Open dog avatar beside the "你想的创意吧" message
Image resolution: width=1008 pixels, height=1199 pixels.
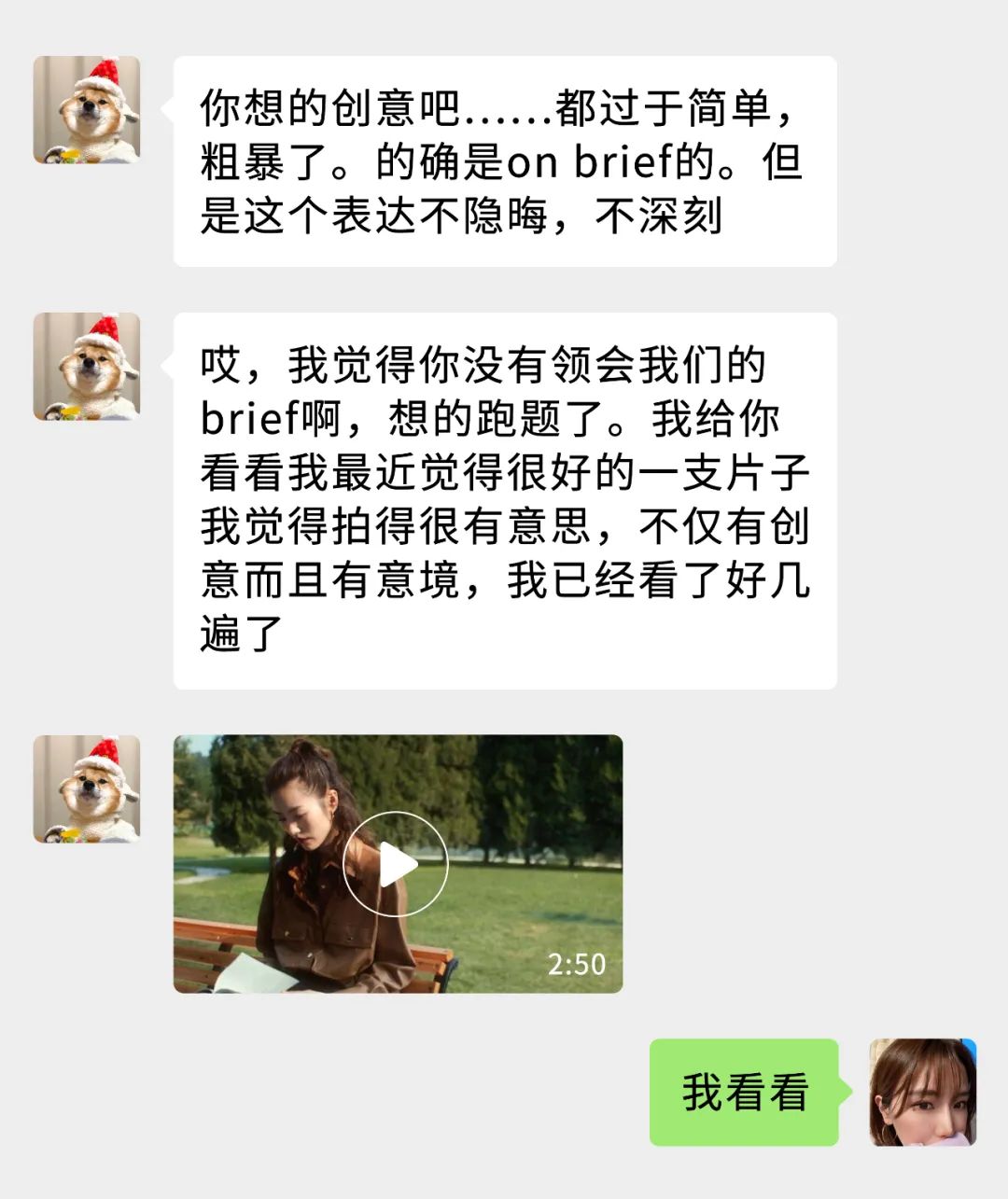[x=87, y=110]
